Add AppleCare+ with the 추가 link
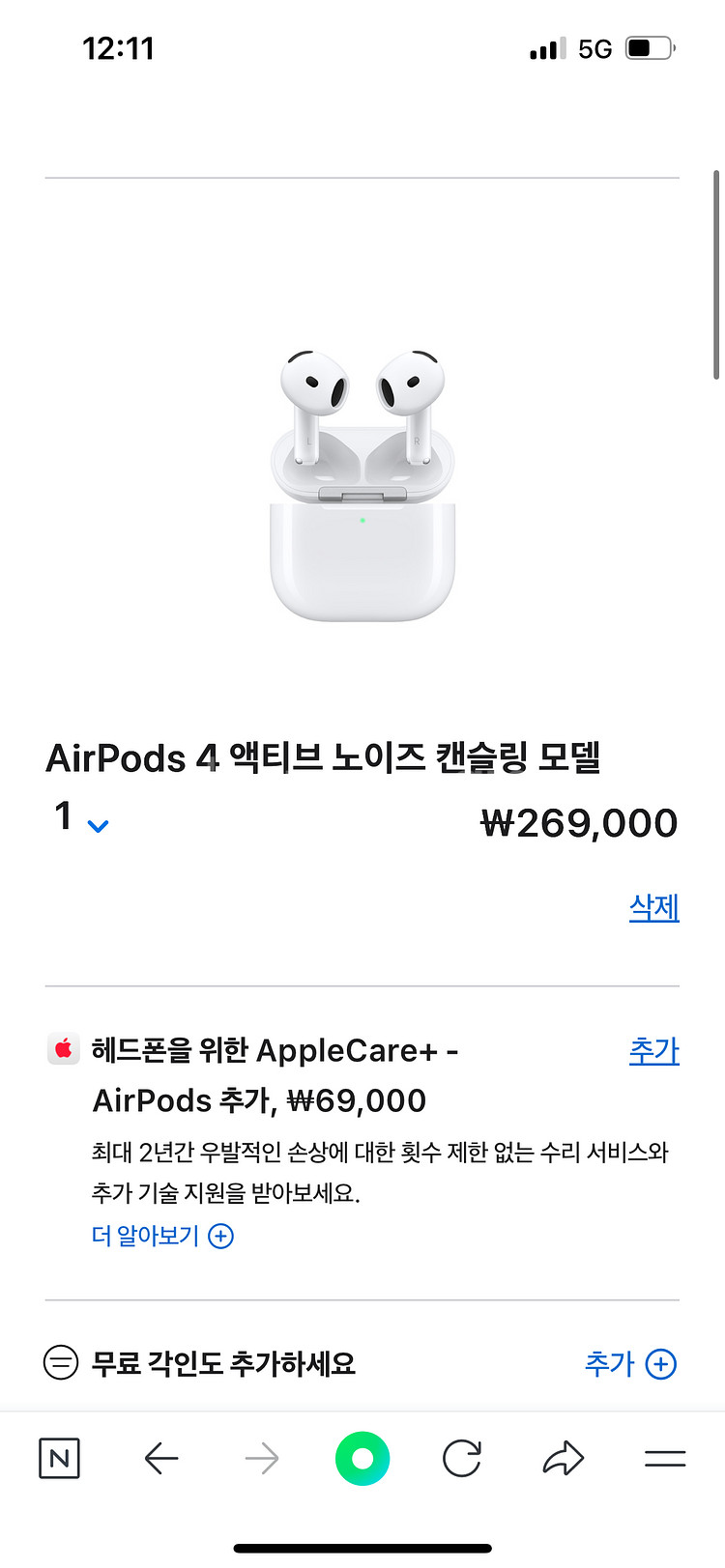 pyautogui.click(x=653, y=1050)
